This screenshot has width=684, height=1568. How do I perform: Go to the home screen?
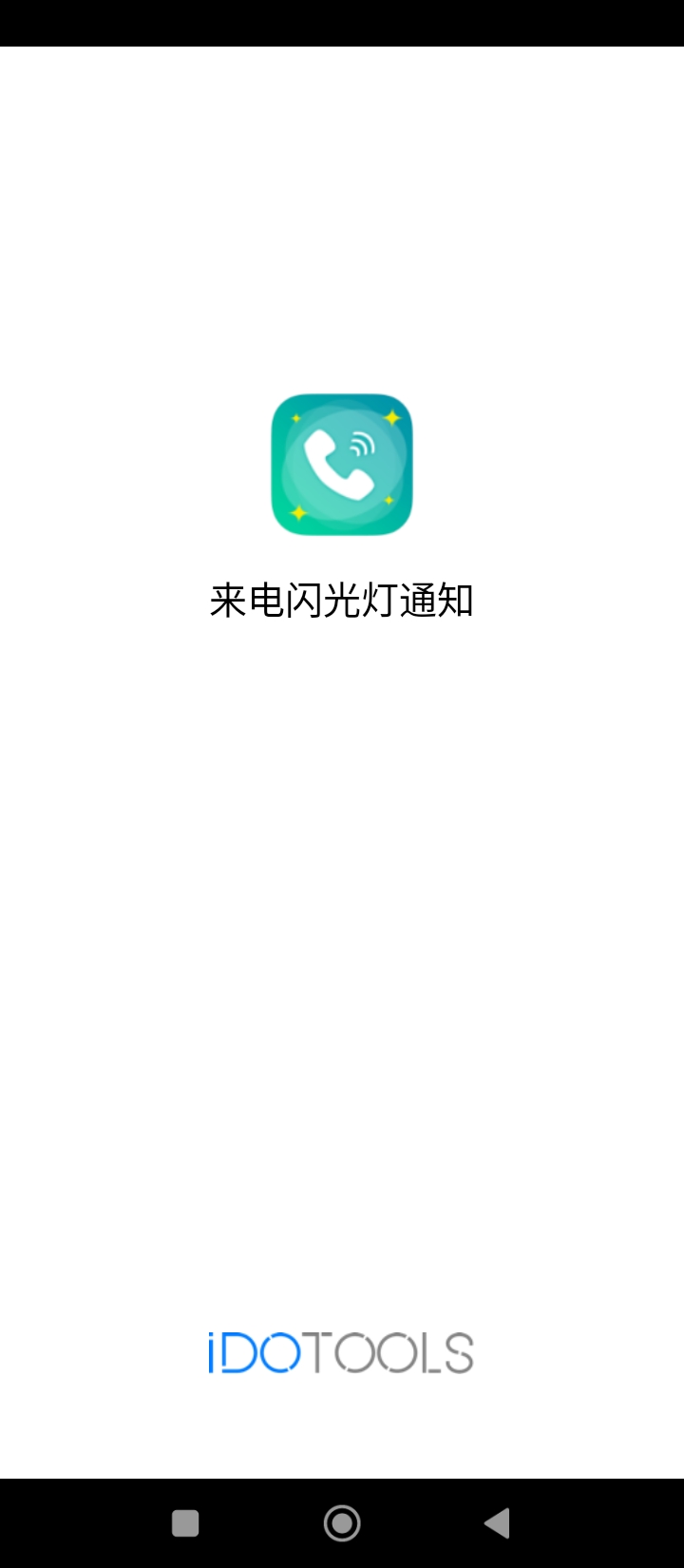coord(342,1523)
